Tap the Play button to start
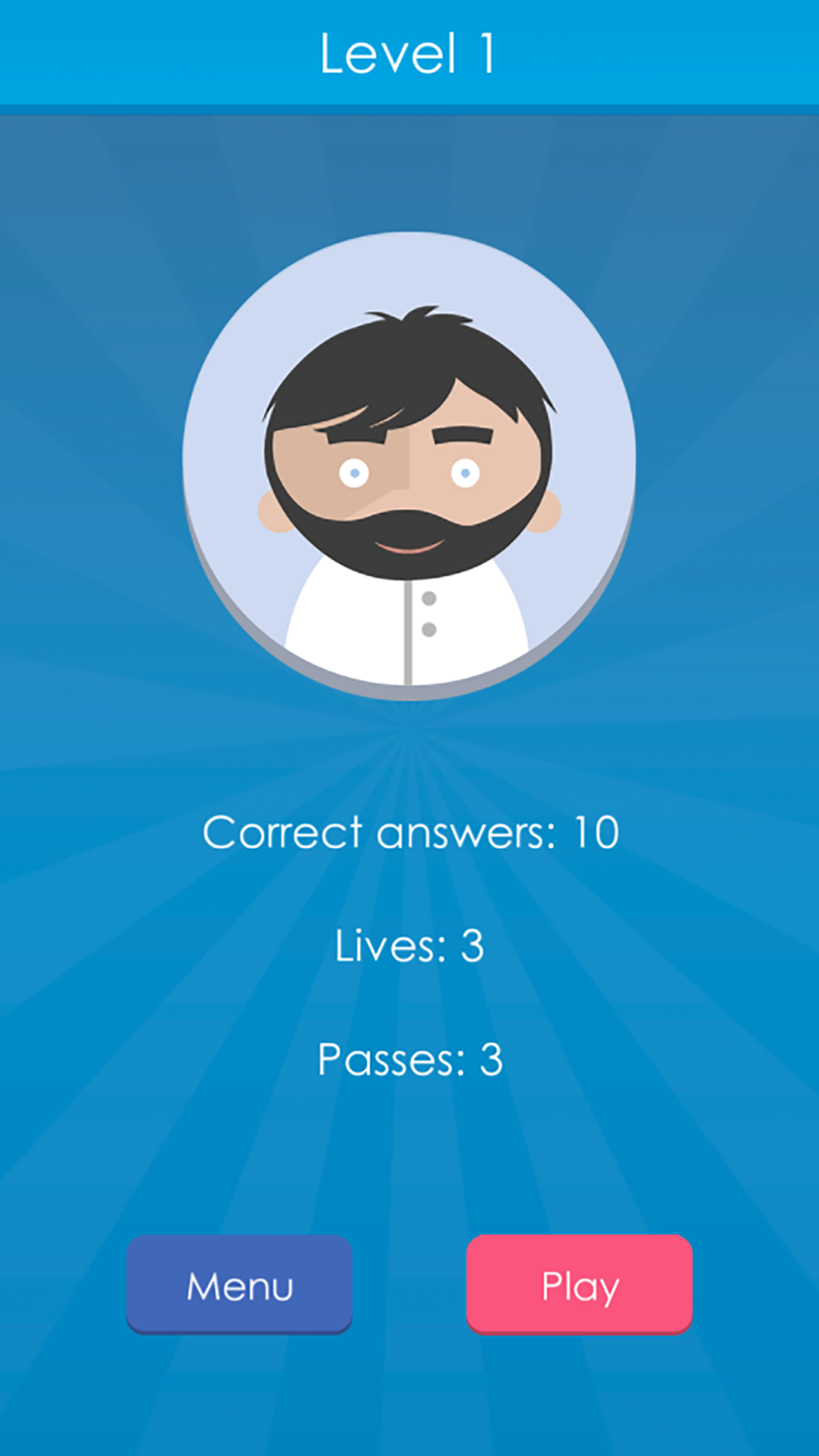819x1456 pixels. 579,1284
